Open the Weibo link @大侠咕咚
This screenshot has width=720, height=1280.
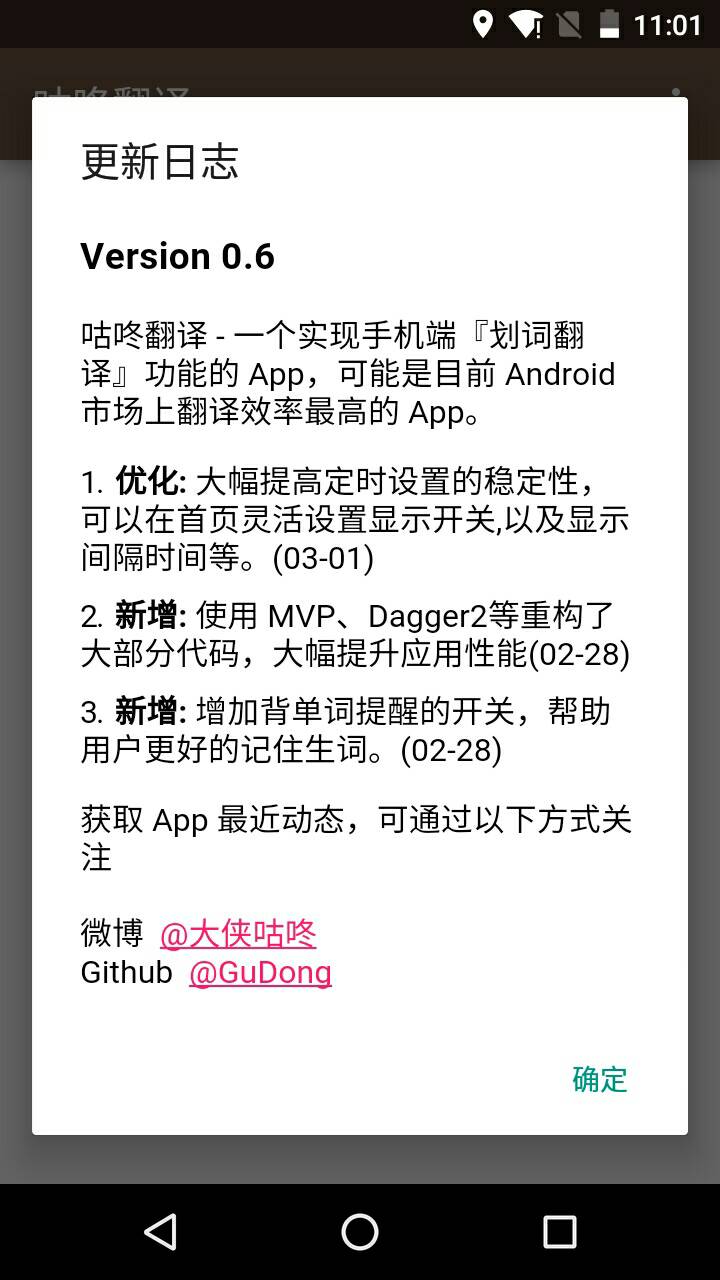(x=238, y=934)
